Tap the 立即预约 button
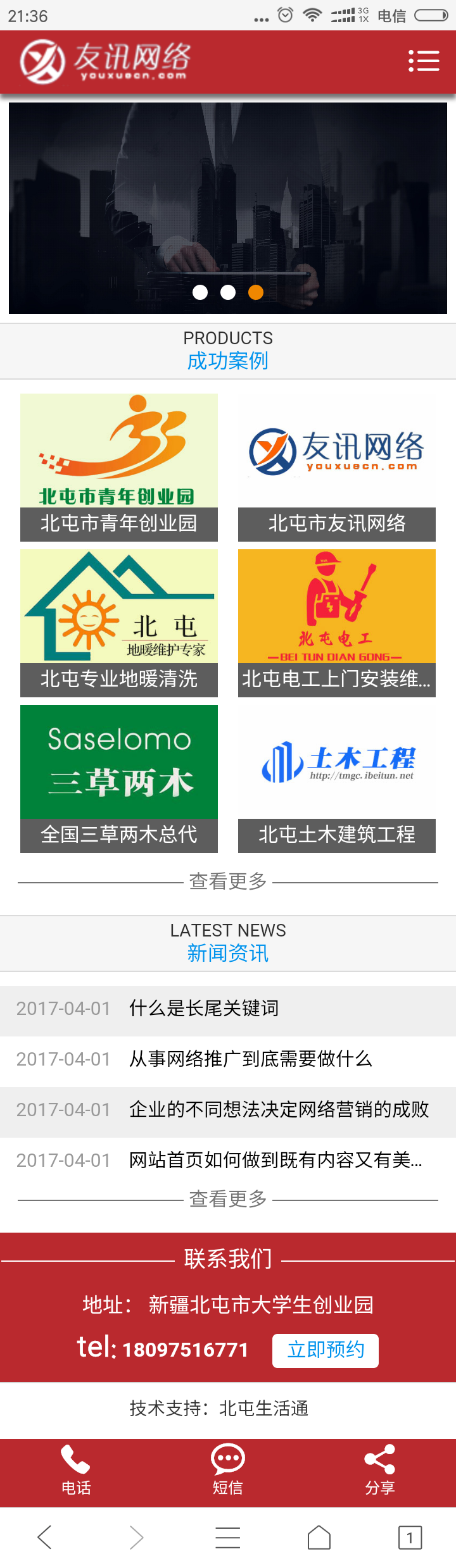This screenshot has width=456, height=1568. click(x=326, y=1350)
